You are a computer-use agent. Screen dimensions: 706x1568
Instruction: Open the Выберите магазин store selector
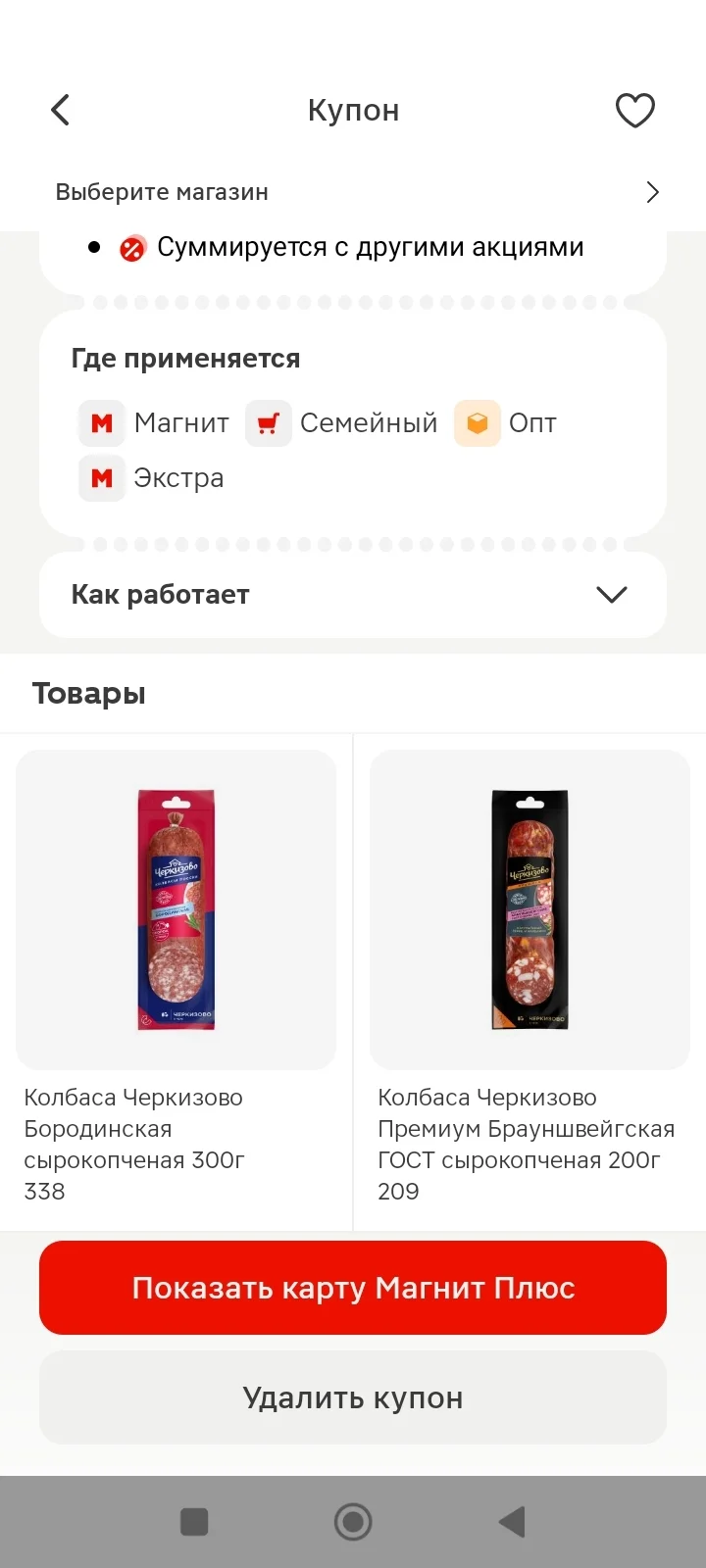coord(353,192)
